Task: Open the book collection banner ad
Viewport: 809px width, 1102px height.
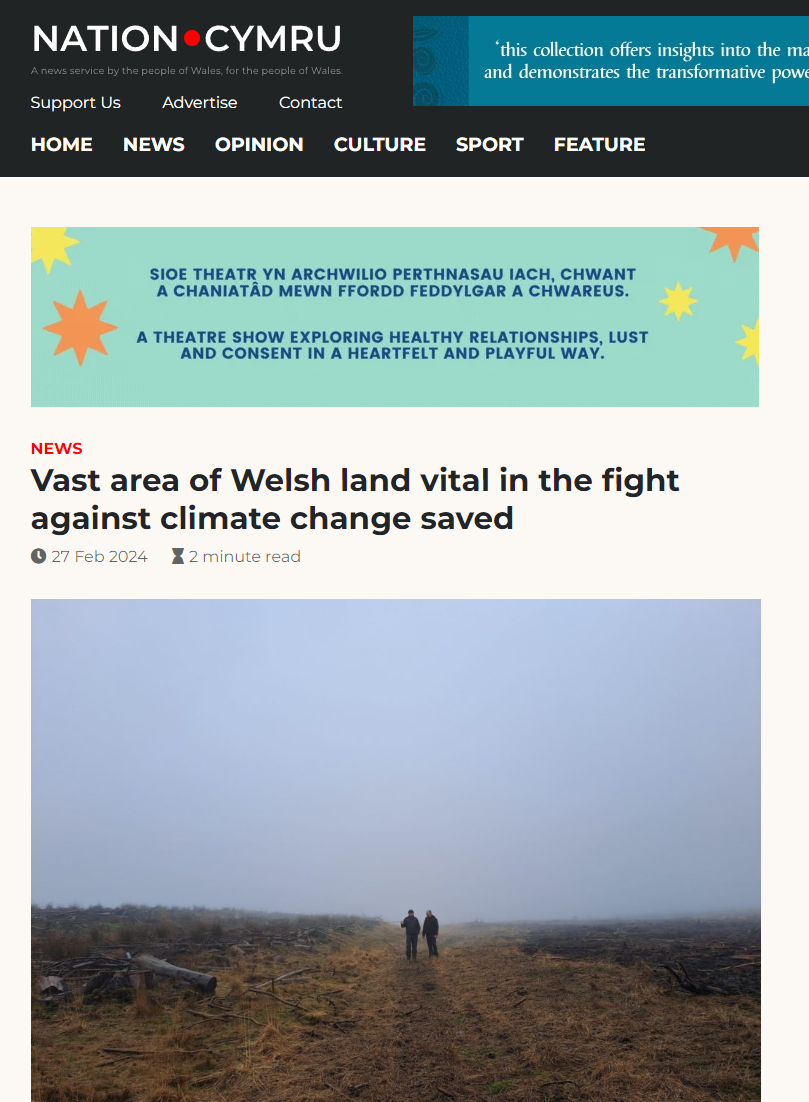Action: coord(611,61)
